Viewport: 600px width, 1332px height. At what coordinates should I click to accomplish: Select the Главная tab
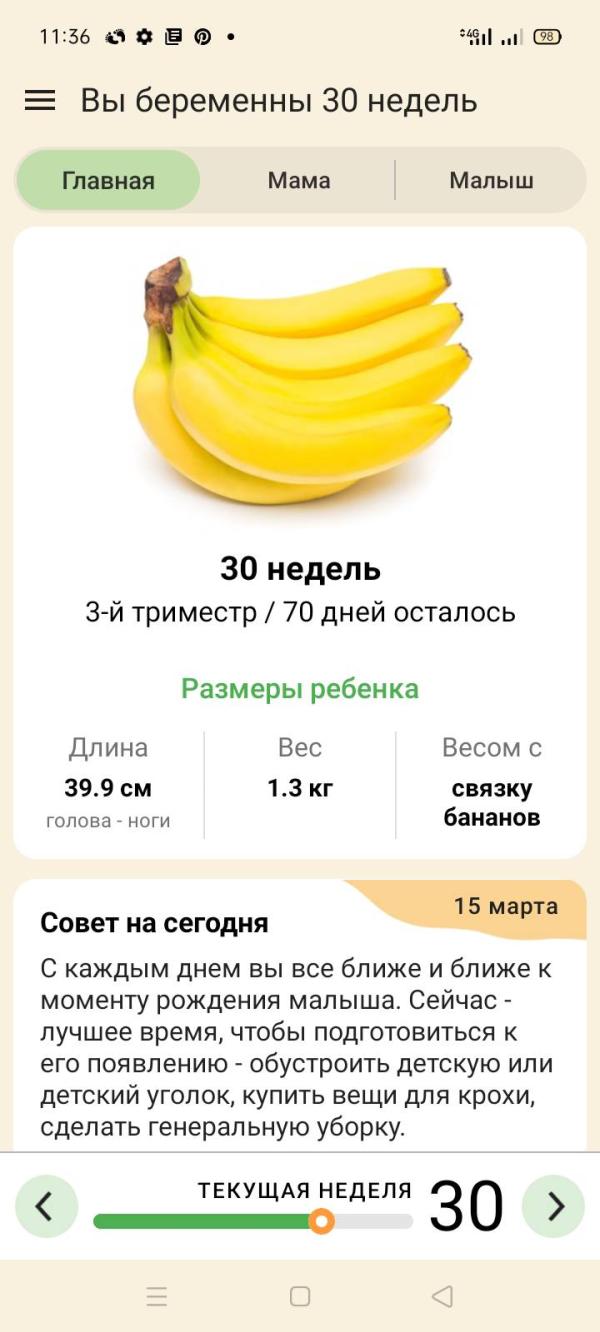point(108,181)
